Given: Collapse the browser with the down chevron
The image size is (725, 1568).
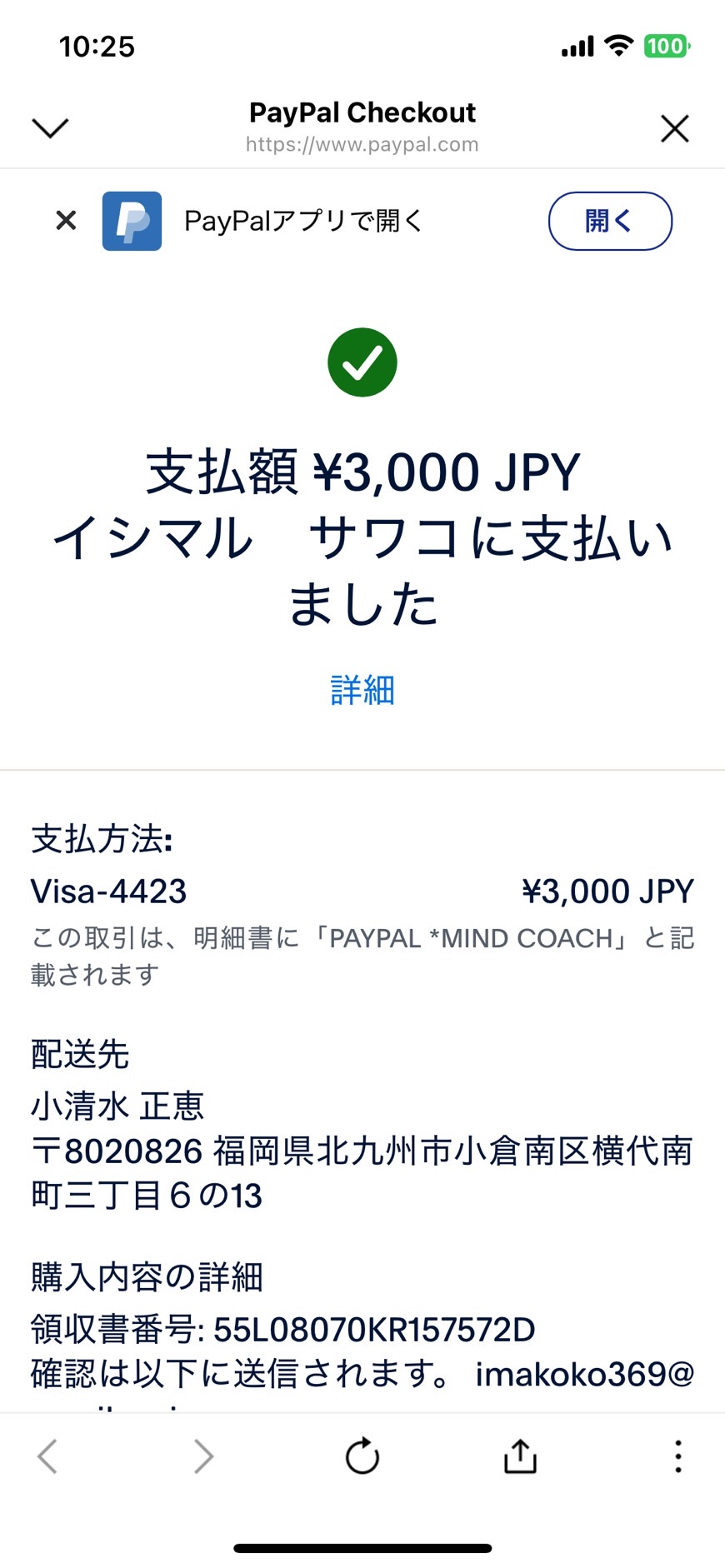Looking at the screenshot, I should point(49,128).
